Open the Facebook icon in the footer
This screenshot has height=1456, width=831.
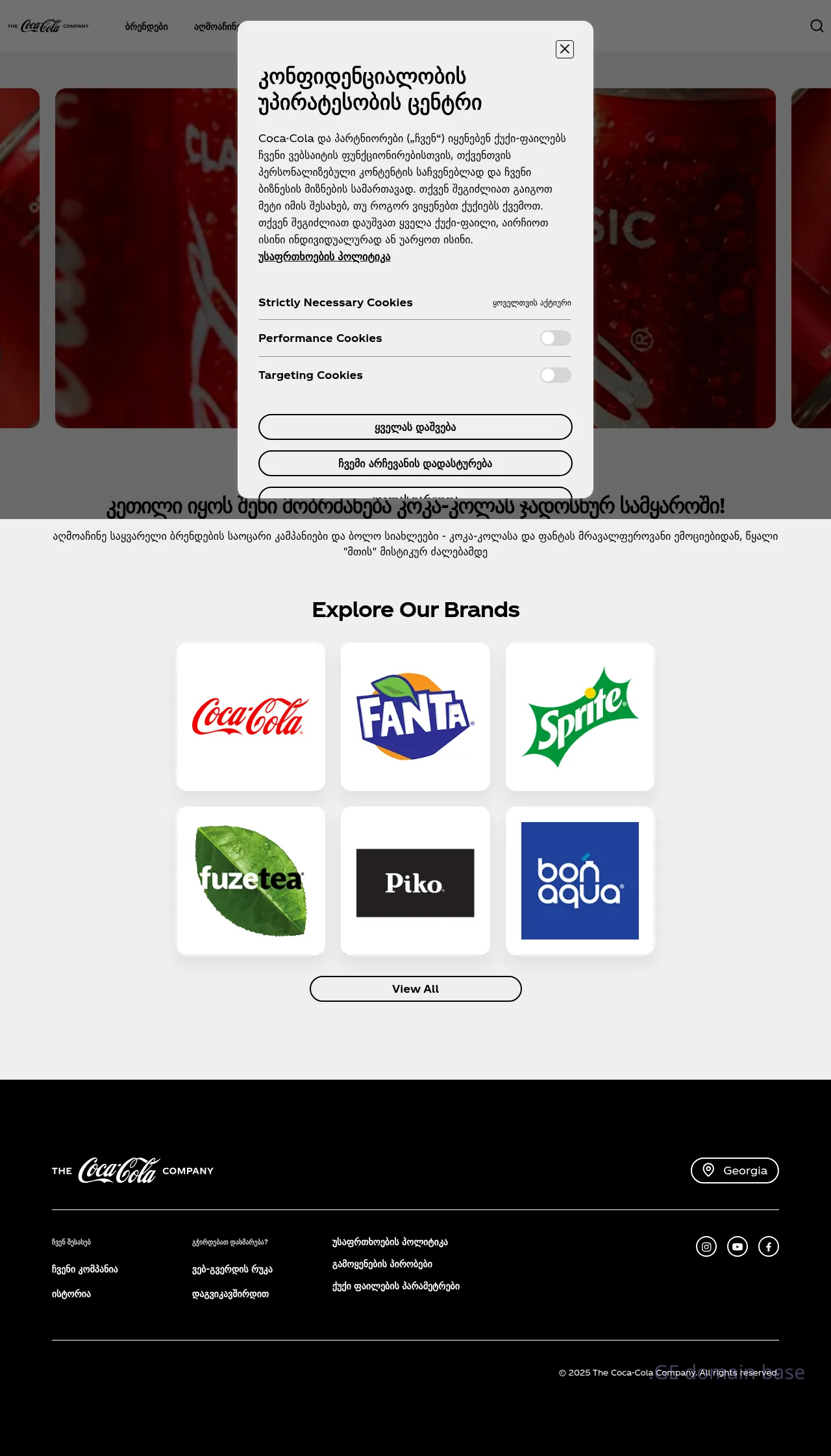768,1246
